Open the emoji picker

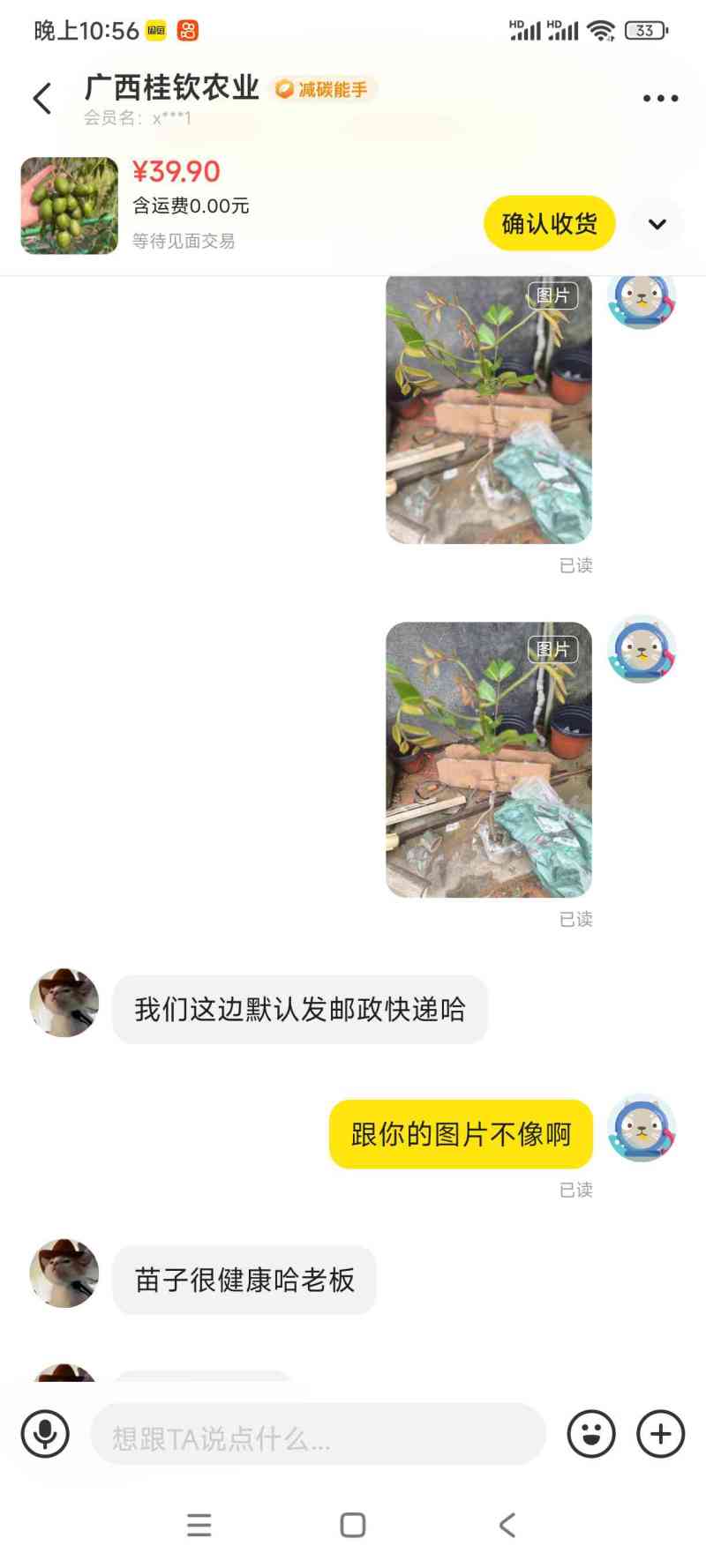pos(591,1433)
